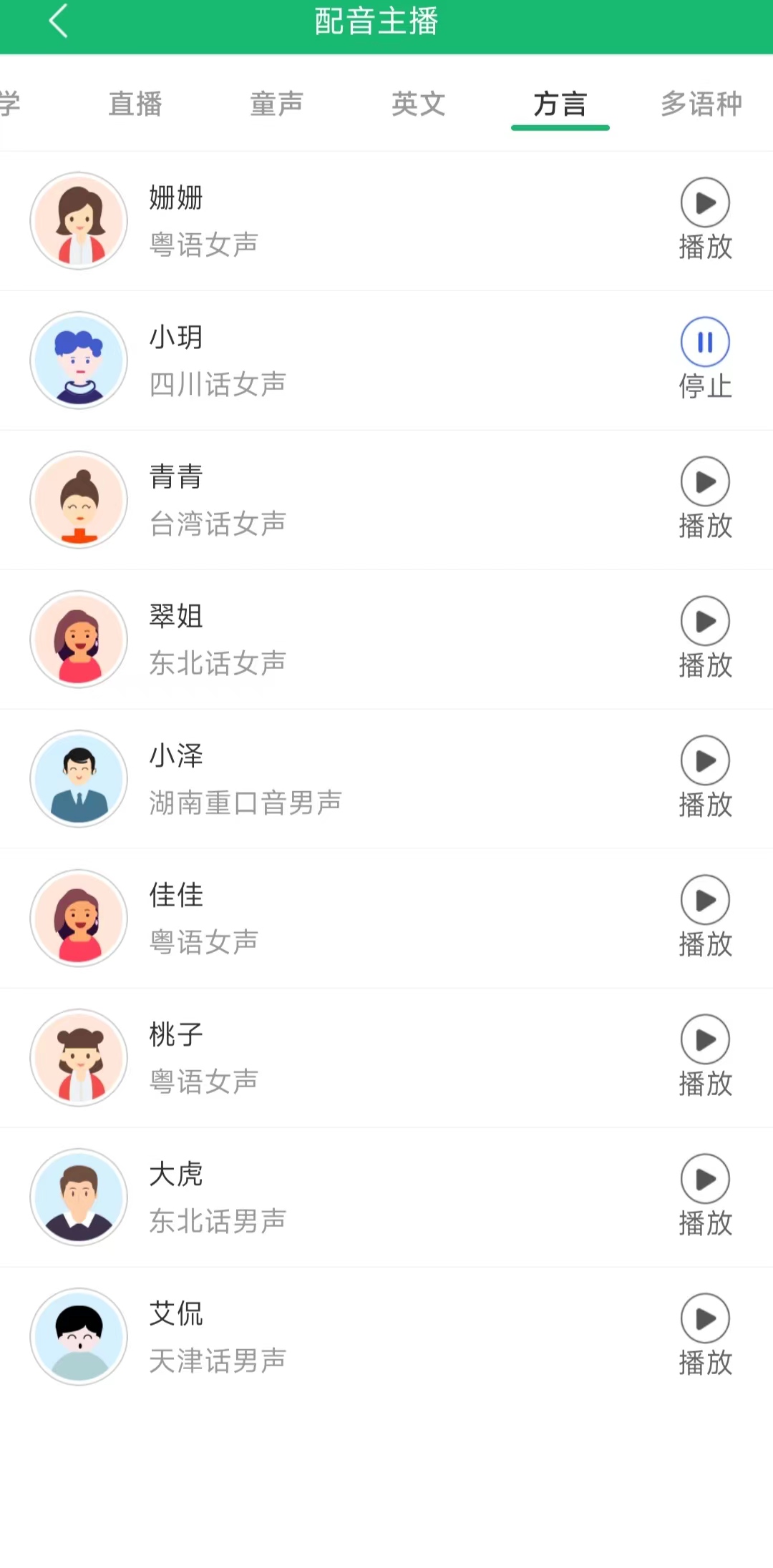Switch to the 直播 tab
The image size is (773, 1568).
pos(135,104)
